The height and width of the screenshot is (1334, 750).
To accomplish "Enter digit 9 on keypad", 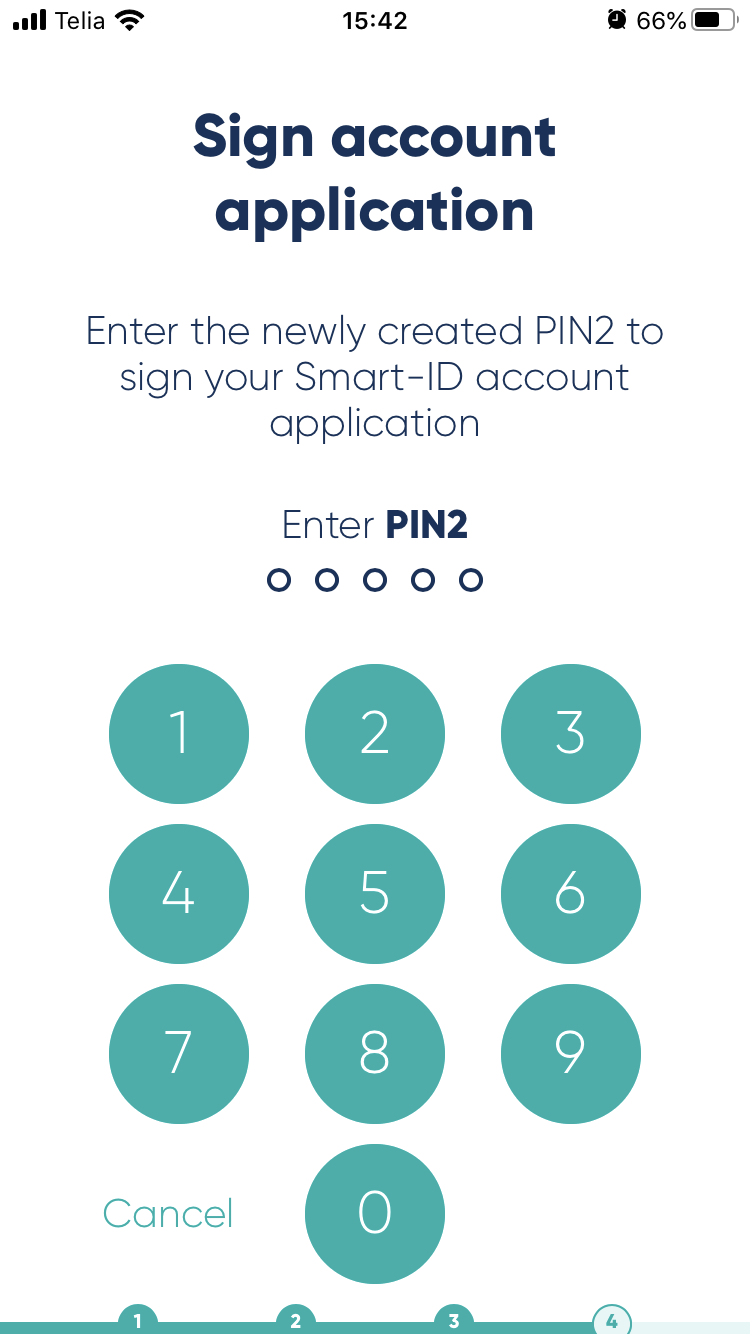I will click(x=570, y=1054).
